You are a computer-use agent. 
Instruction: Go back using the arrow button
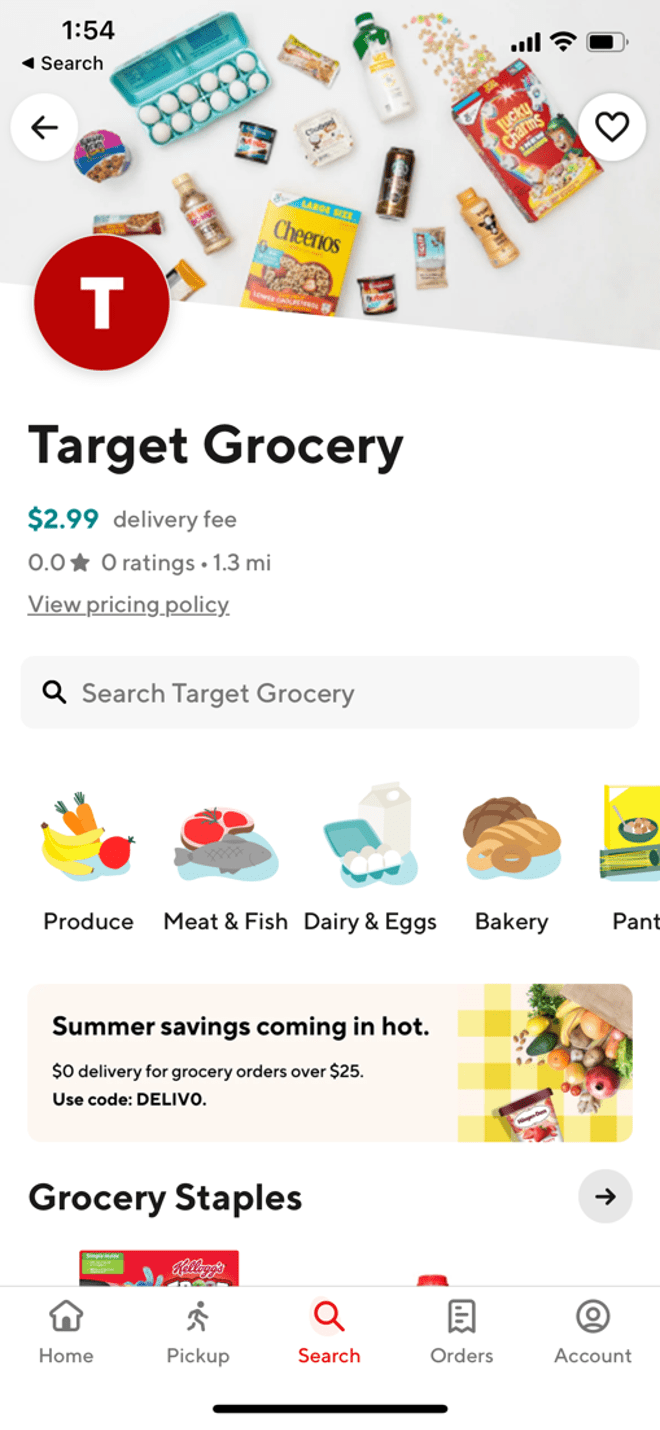click(x=44, y=127)
